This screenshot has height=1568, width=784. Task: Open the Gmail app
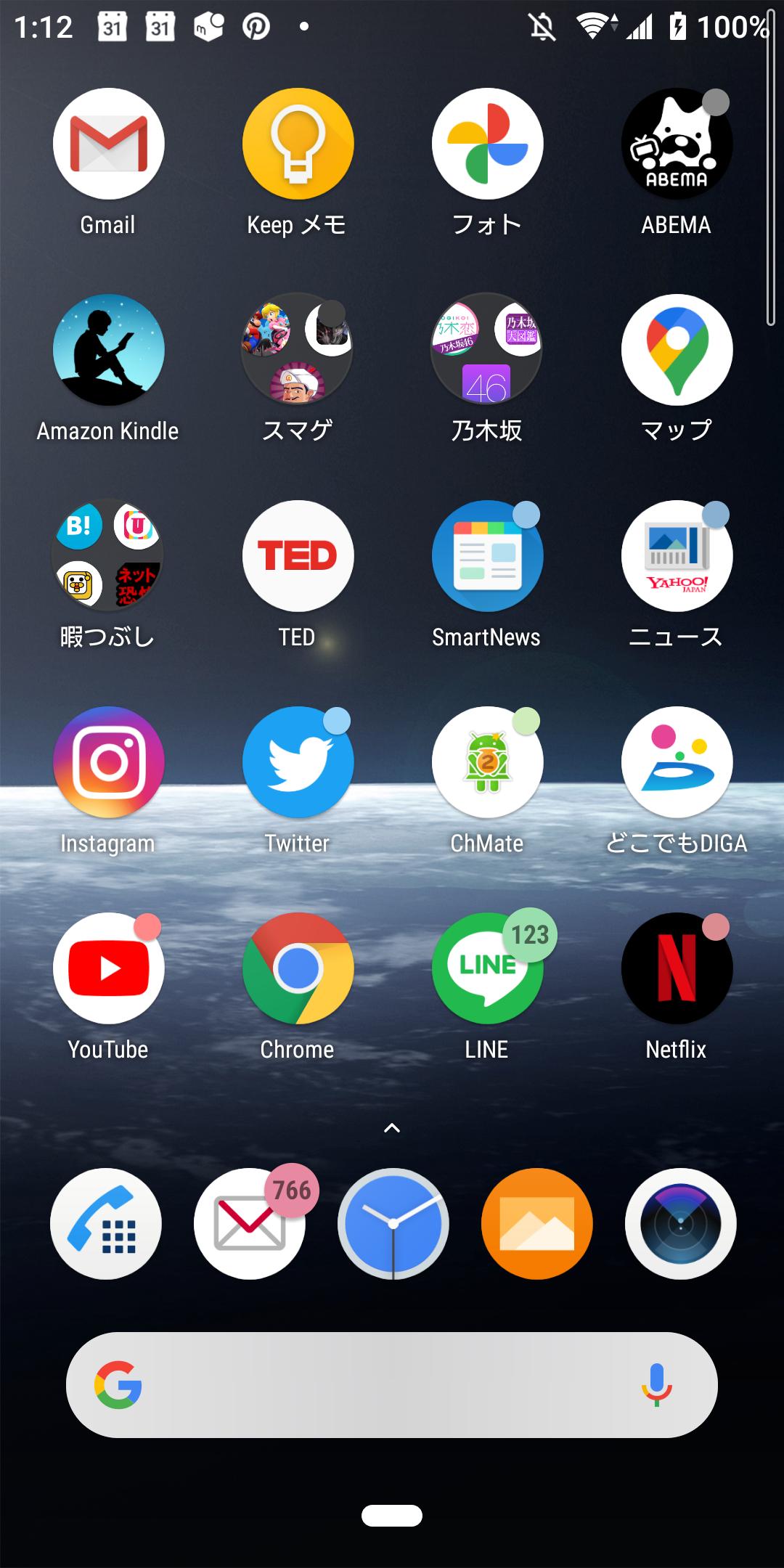pos(108,144)
